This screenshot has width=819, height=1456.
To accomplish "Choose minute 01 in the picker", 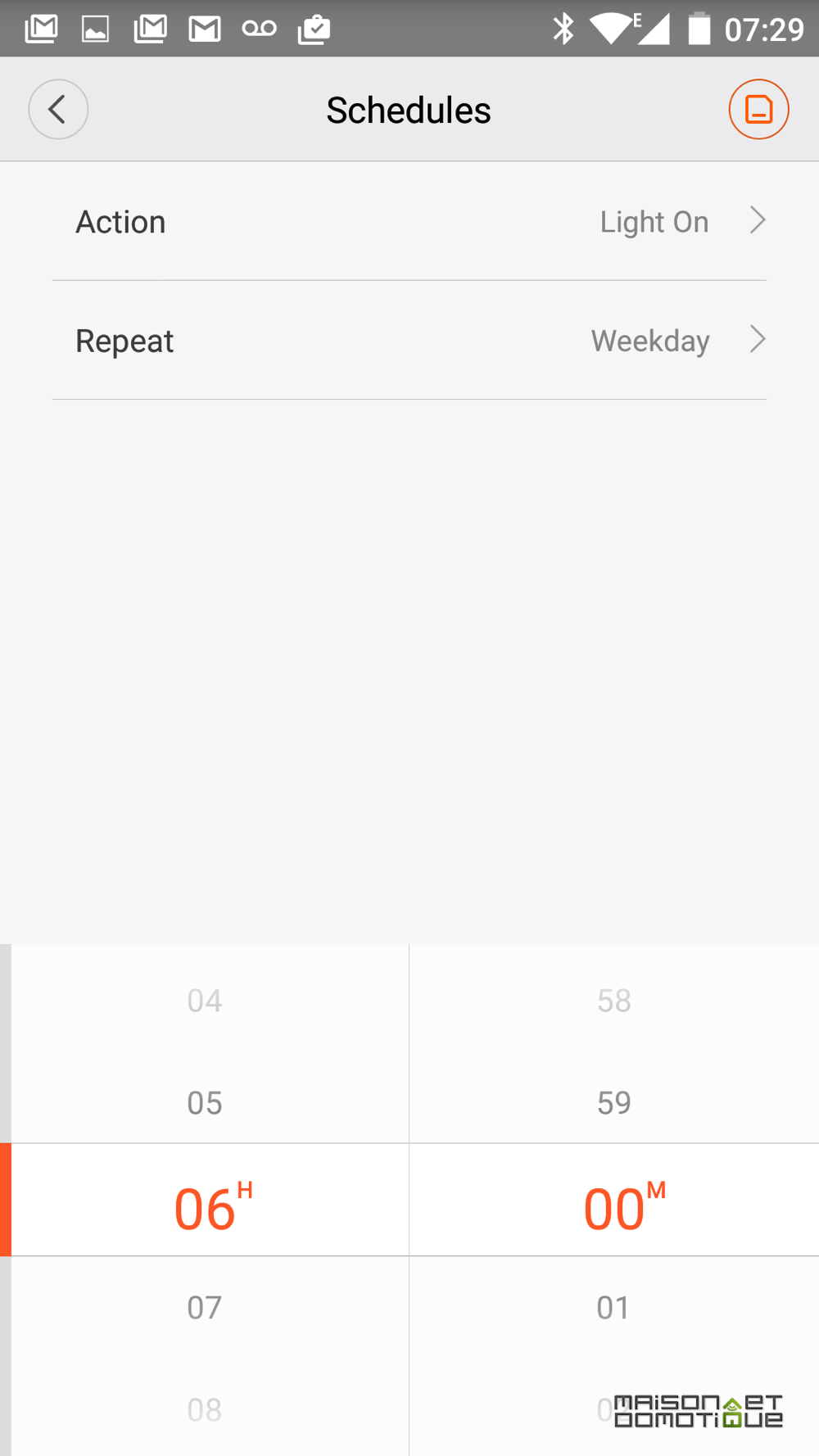I will pos(613,1308).
